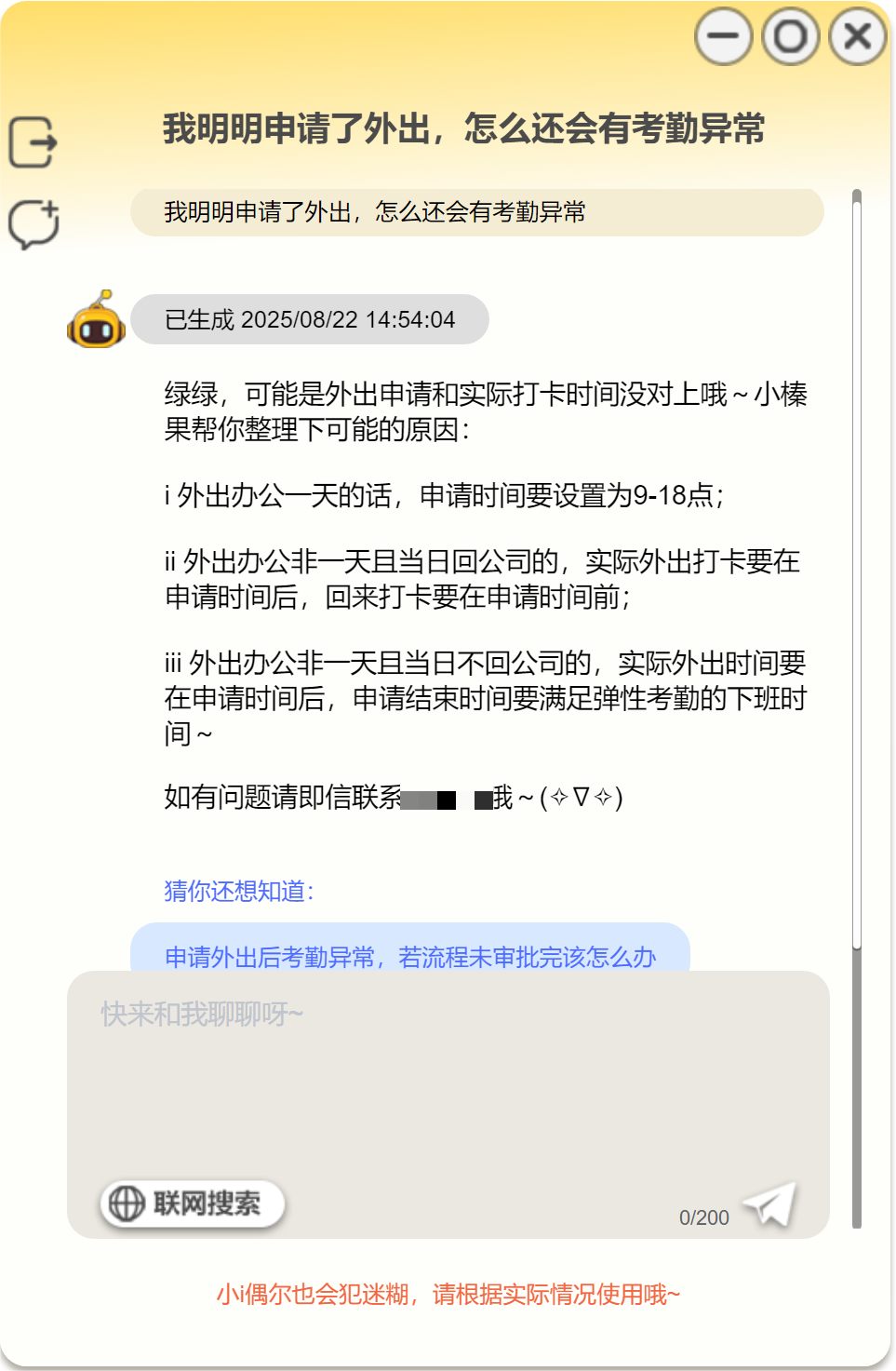Minimize the chat window
896x1371 pixels.
723,37
